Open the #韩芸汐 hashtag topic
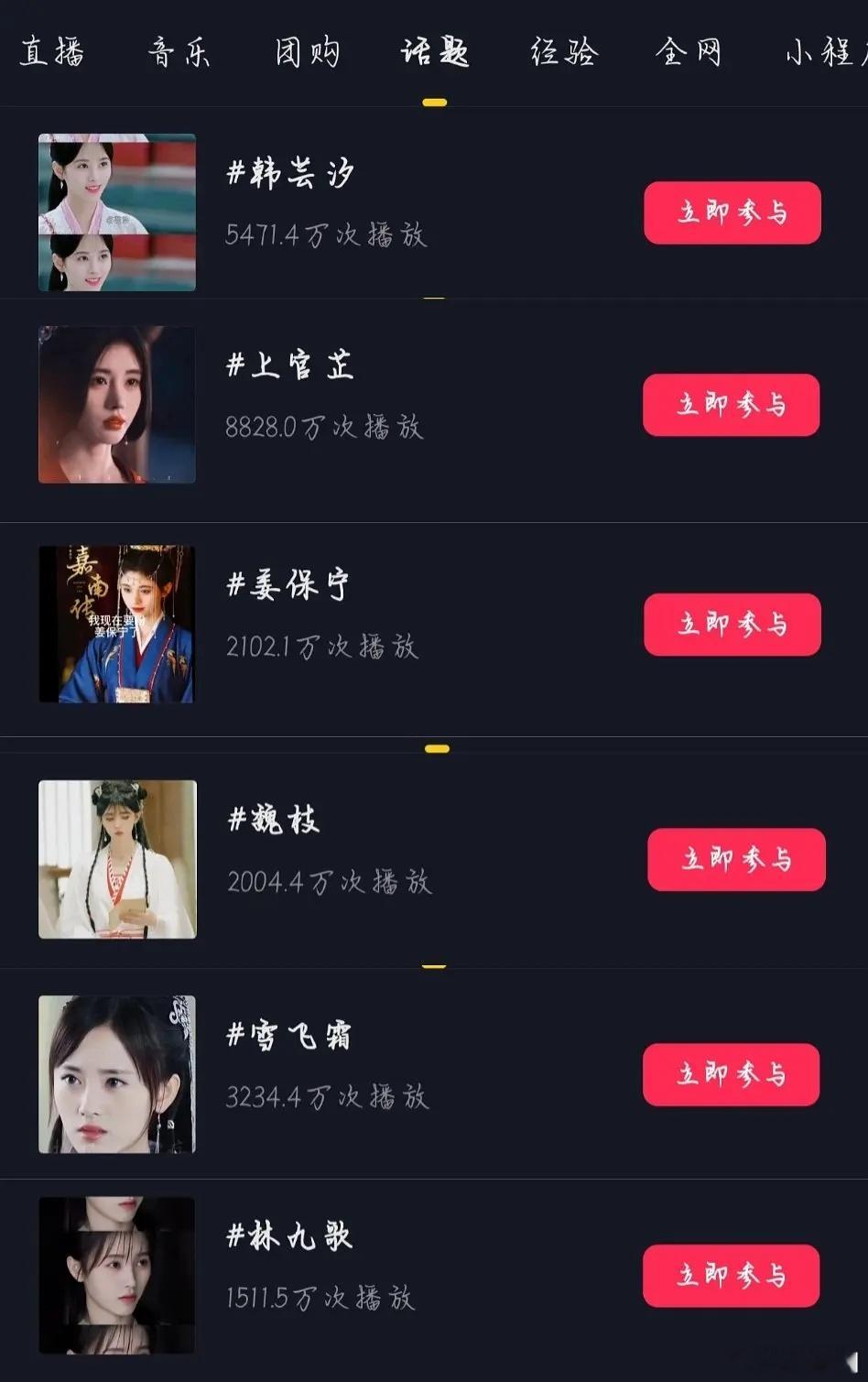 pos(291,174)
